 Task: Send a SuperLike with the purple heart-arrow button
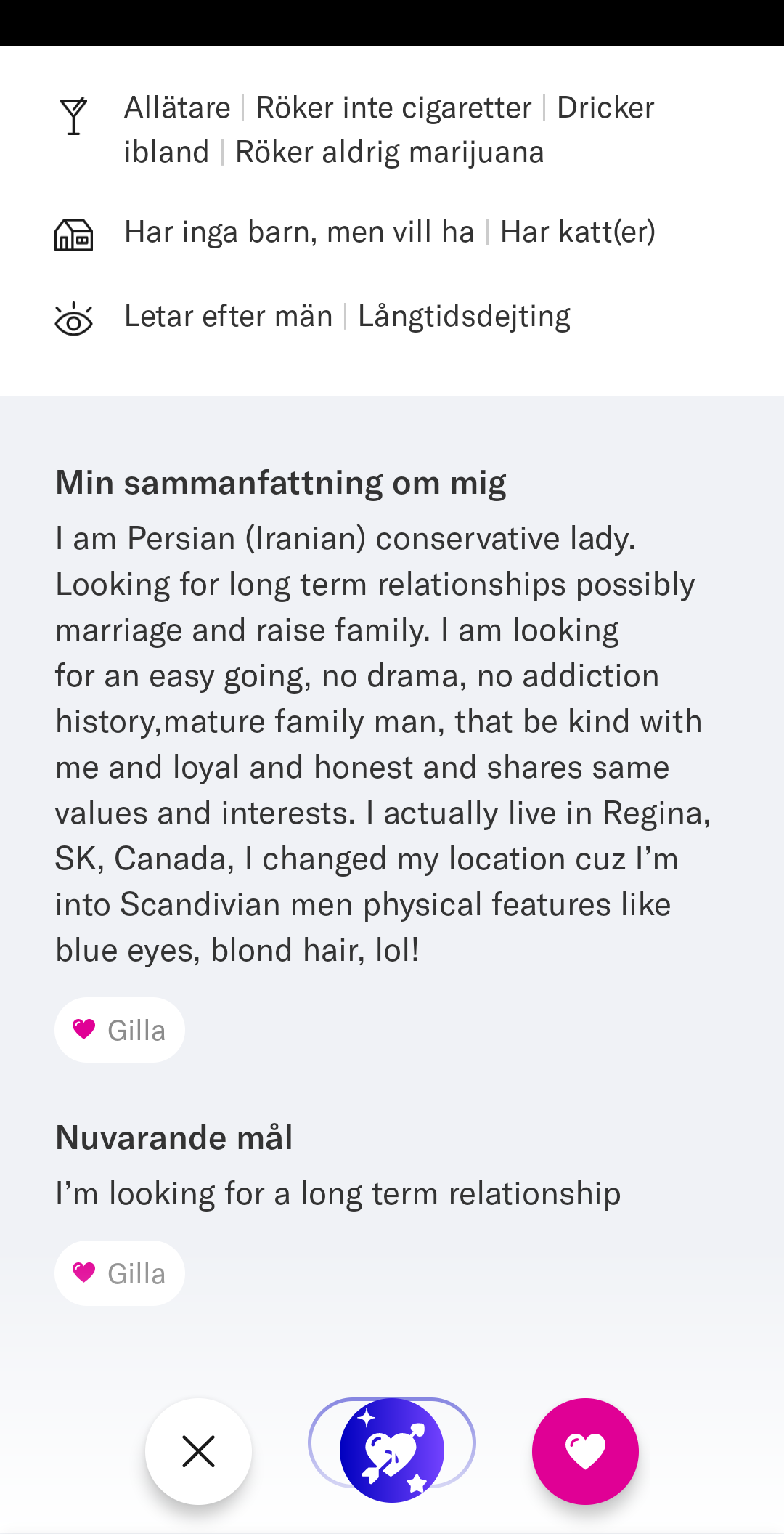[x=392, y=1450]
